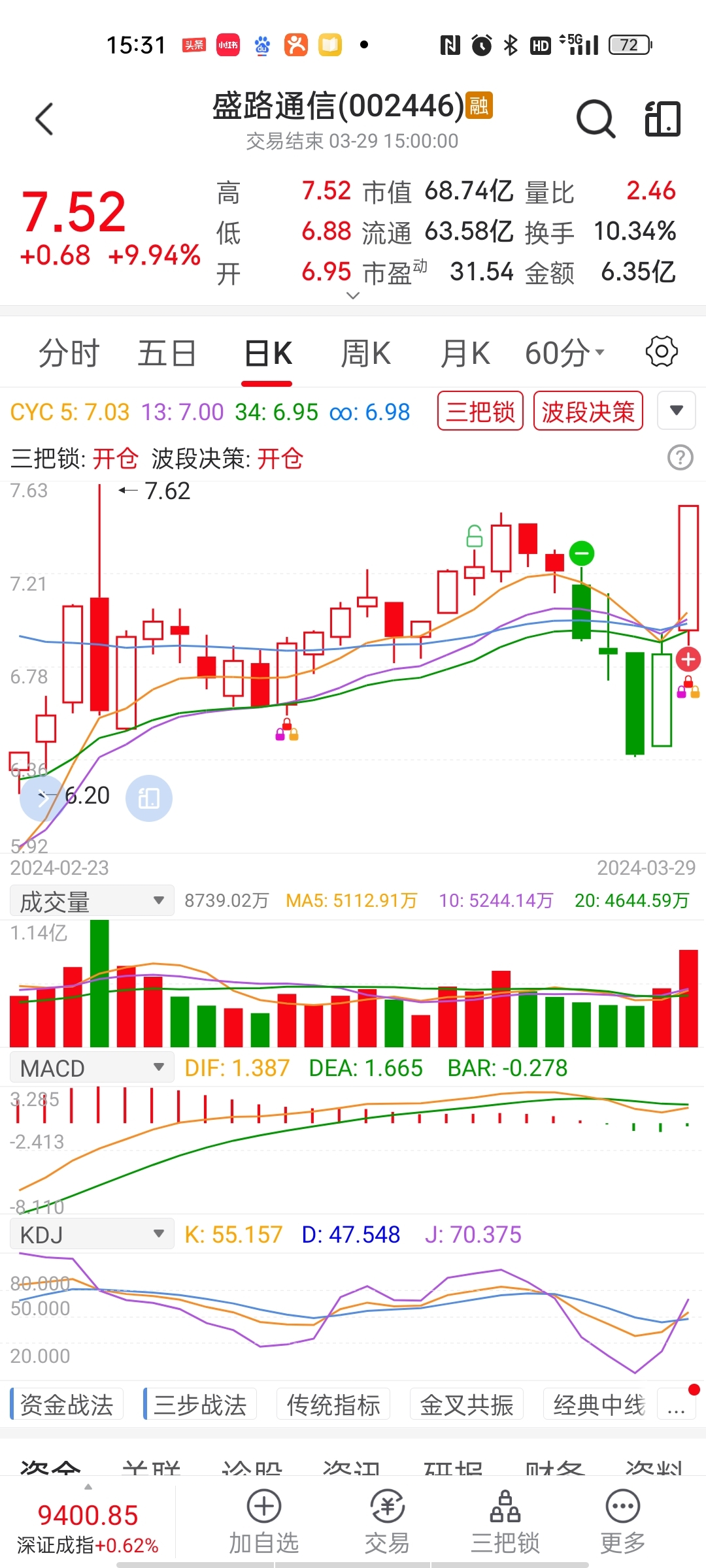This screenshot has width=706, height=1568.
Task: Open the 交易 trade button
Action: pos(387,1522)
